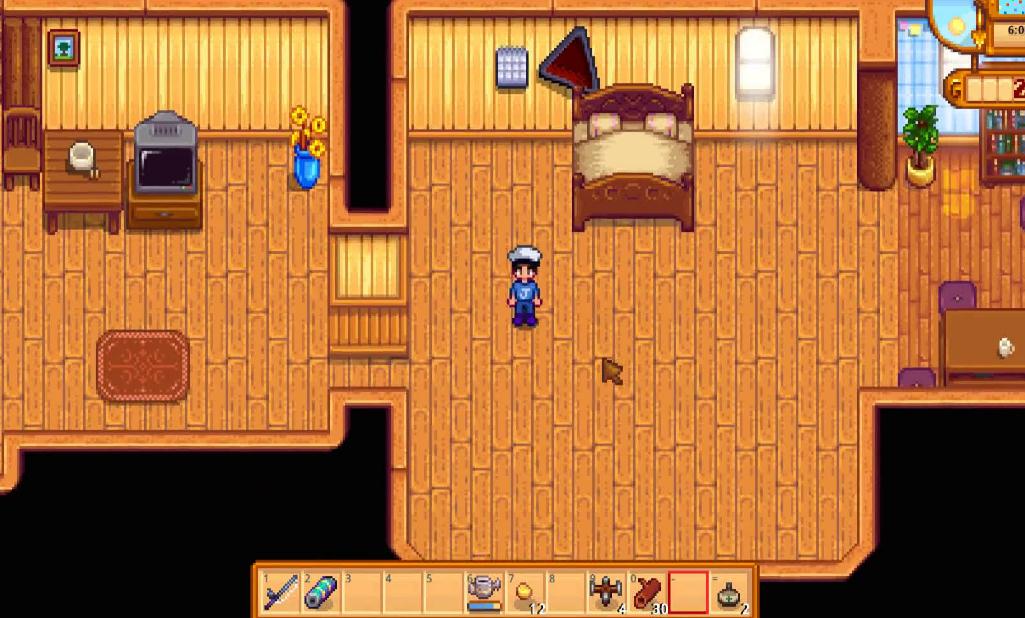Select the stack of 12 in slot 7
The width and height of the screenshot is (1025, 618).
(x=525, y=592)
